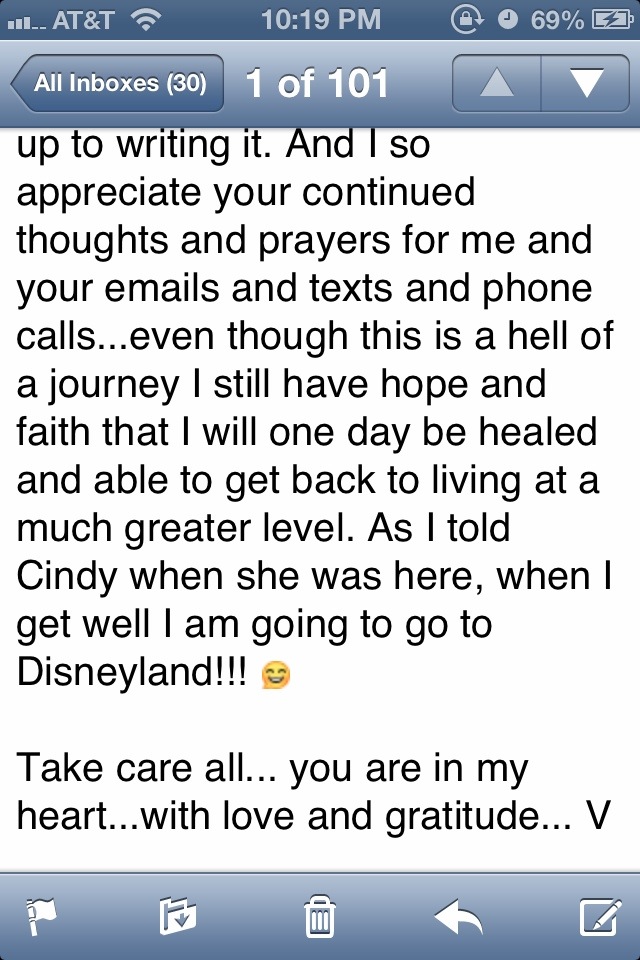Show the previous message with up arrow
The image size is (640, 960).
(497, 83)
